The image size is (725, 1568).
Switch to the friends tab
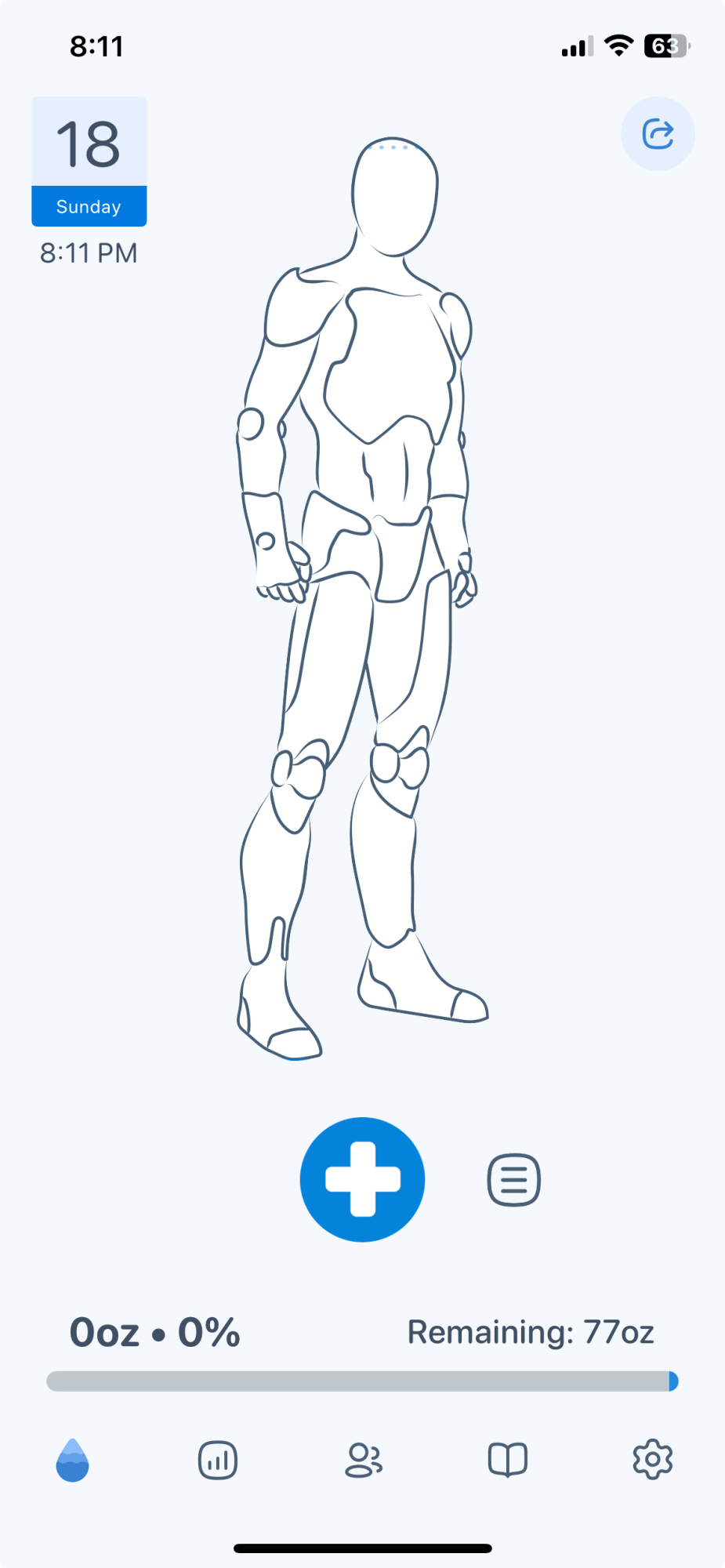(363, 1460)
